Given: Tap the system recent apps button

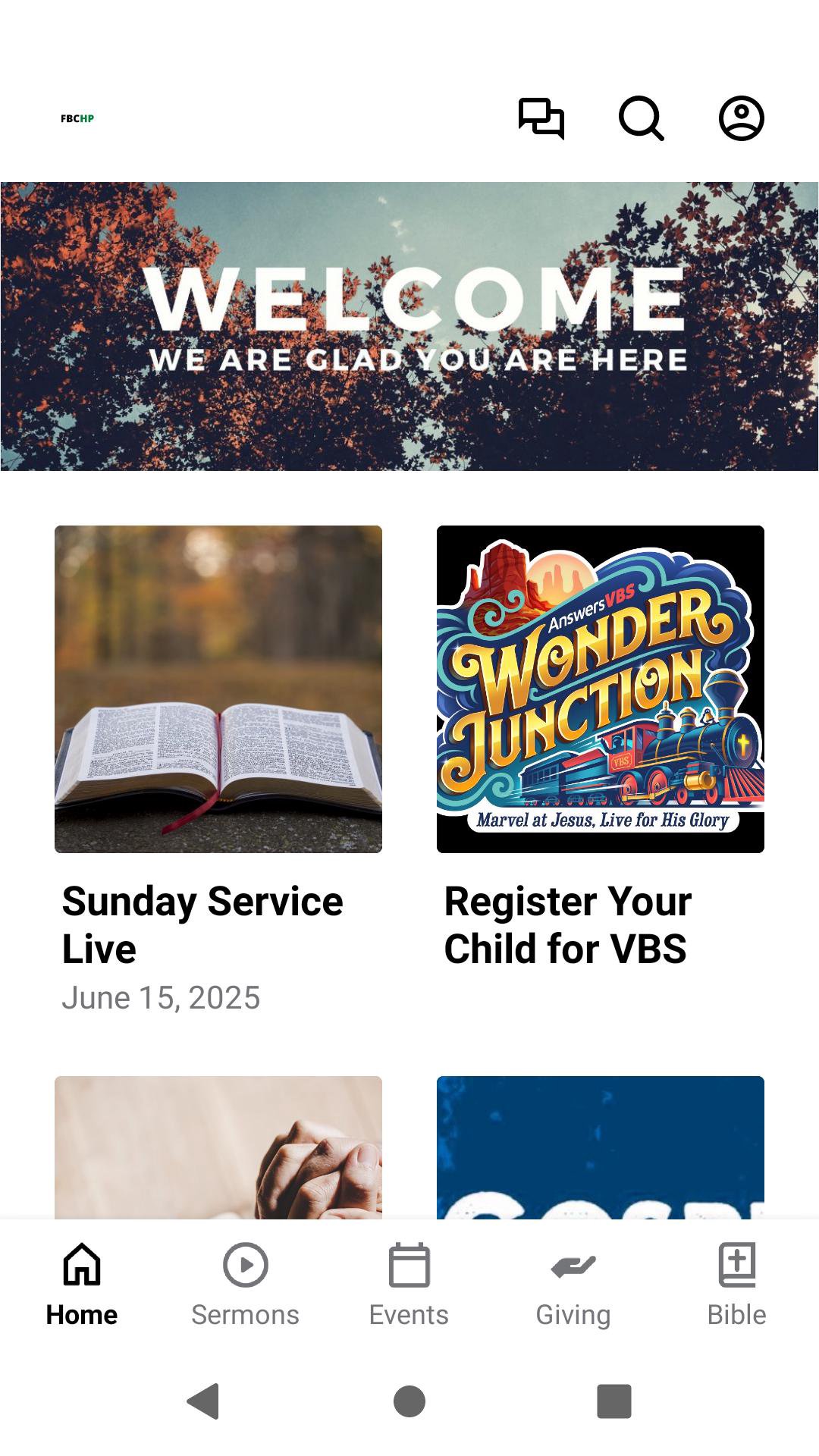Looking at the screenshot, I should [614, 1401].
